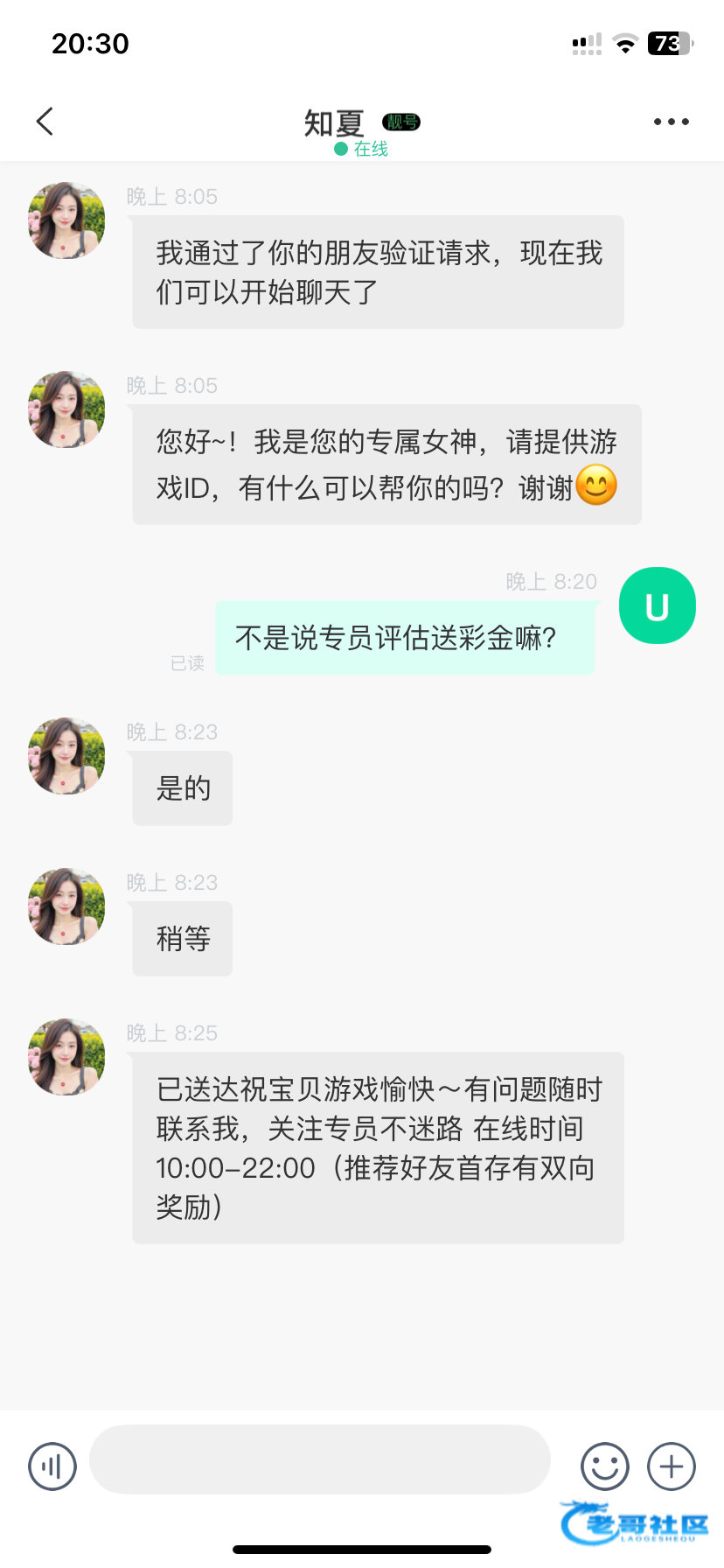Image resolution: width=724 pixels, height=1568 pixels.
Task: Open my own green U avatar
Action: tap(658, 605)
